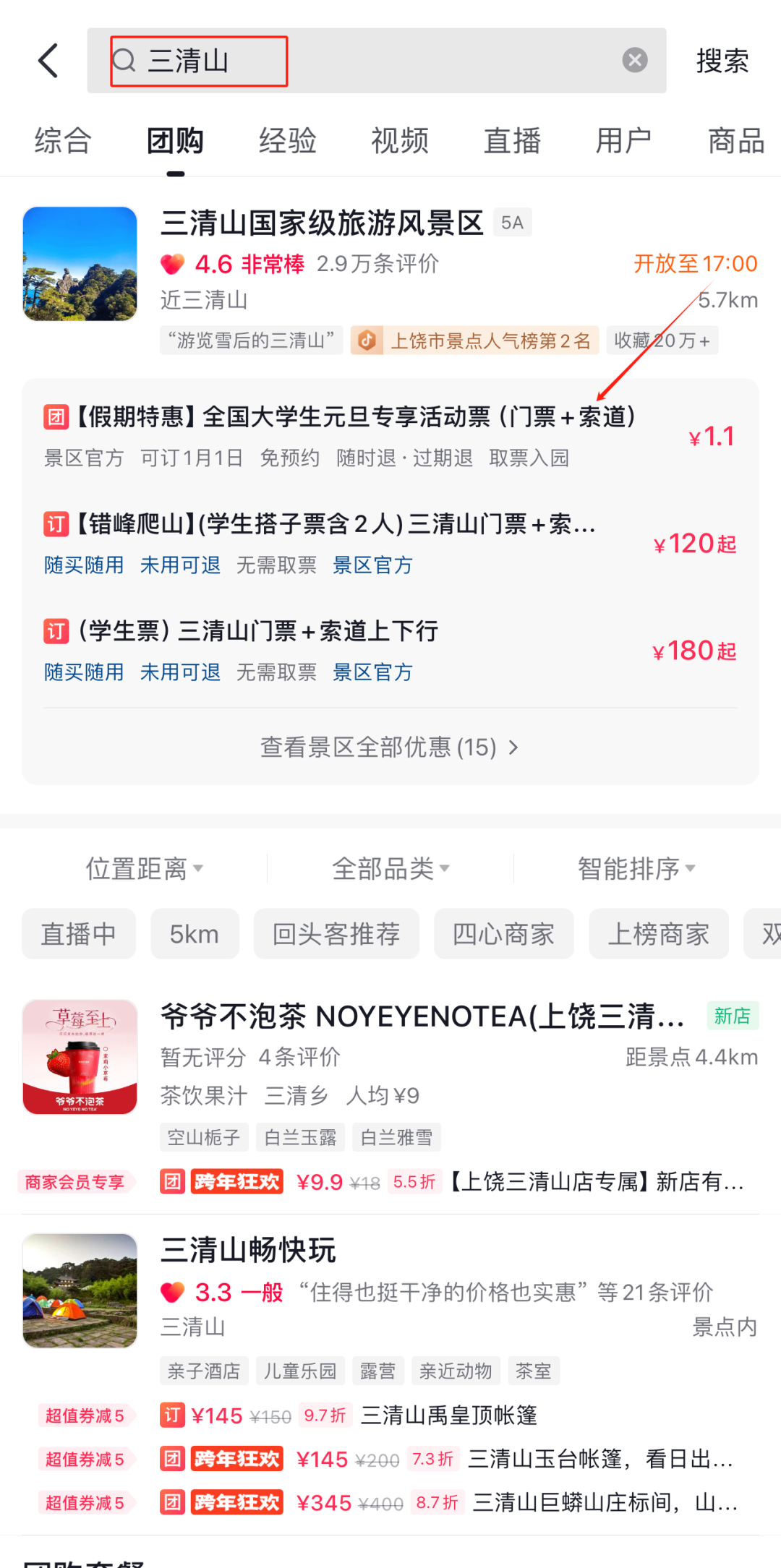This screenshot has height=1568, width=781.
Task: Switch to the 经验 tab
Action: 288,140
